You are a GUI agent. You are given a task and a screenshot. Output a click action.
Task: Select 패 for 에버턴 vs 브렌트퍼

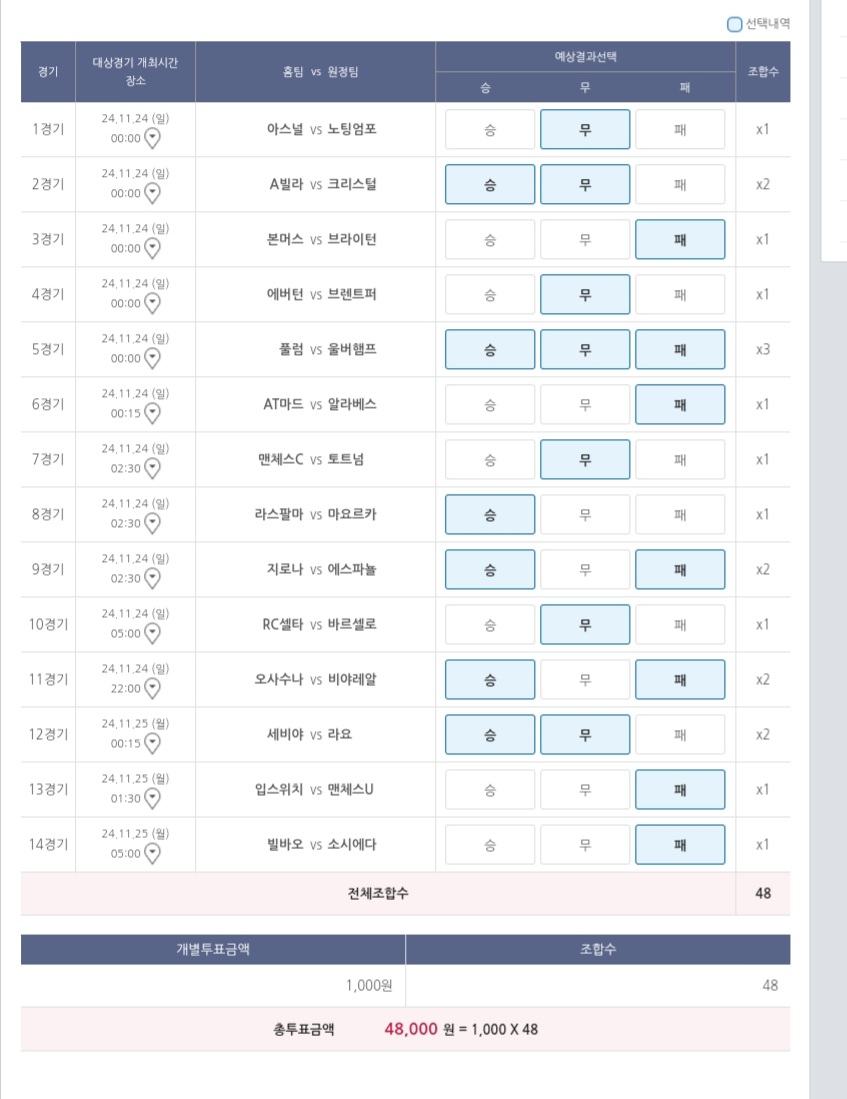click(x=680, y=295)
